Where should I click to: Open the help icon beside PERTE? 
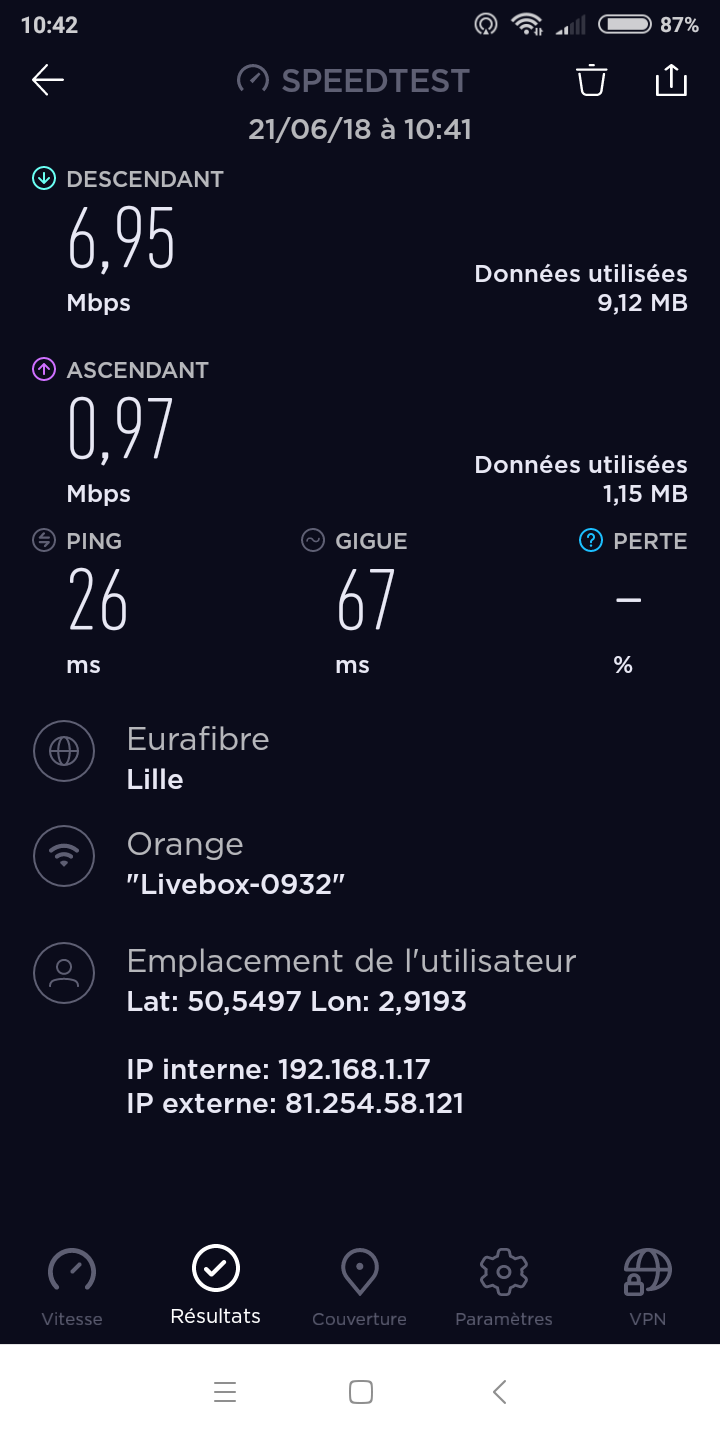(x=591, y=541)
